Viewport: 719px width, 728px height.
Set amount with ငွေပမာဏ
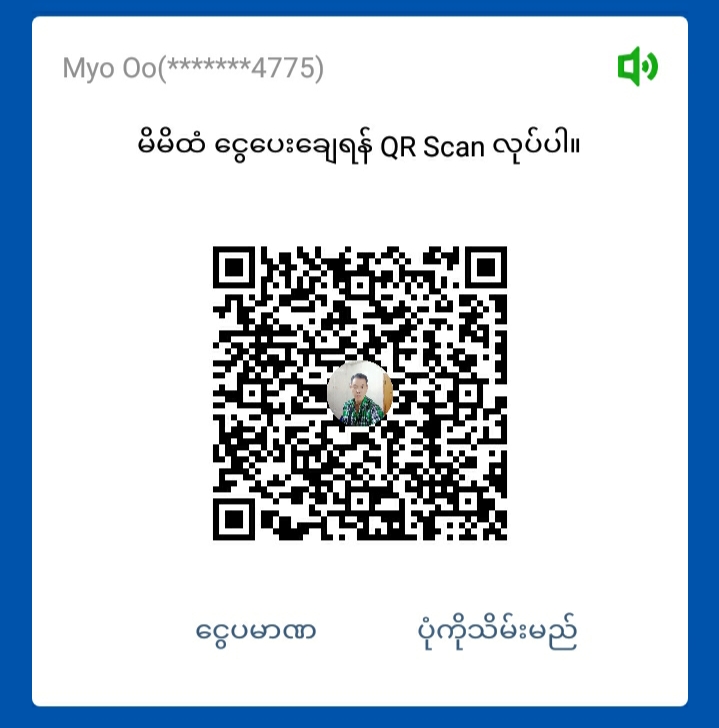tap(256, 632)
